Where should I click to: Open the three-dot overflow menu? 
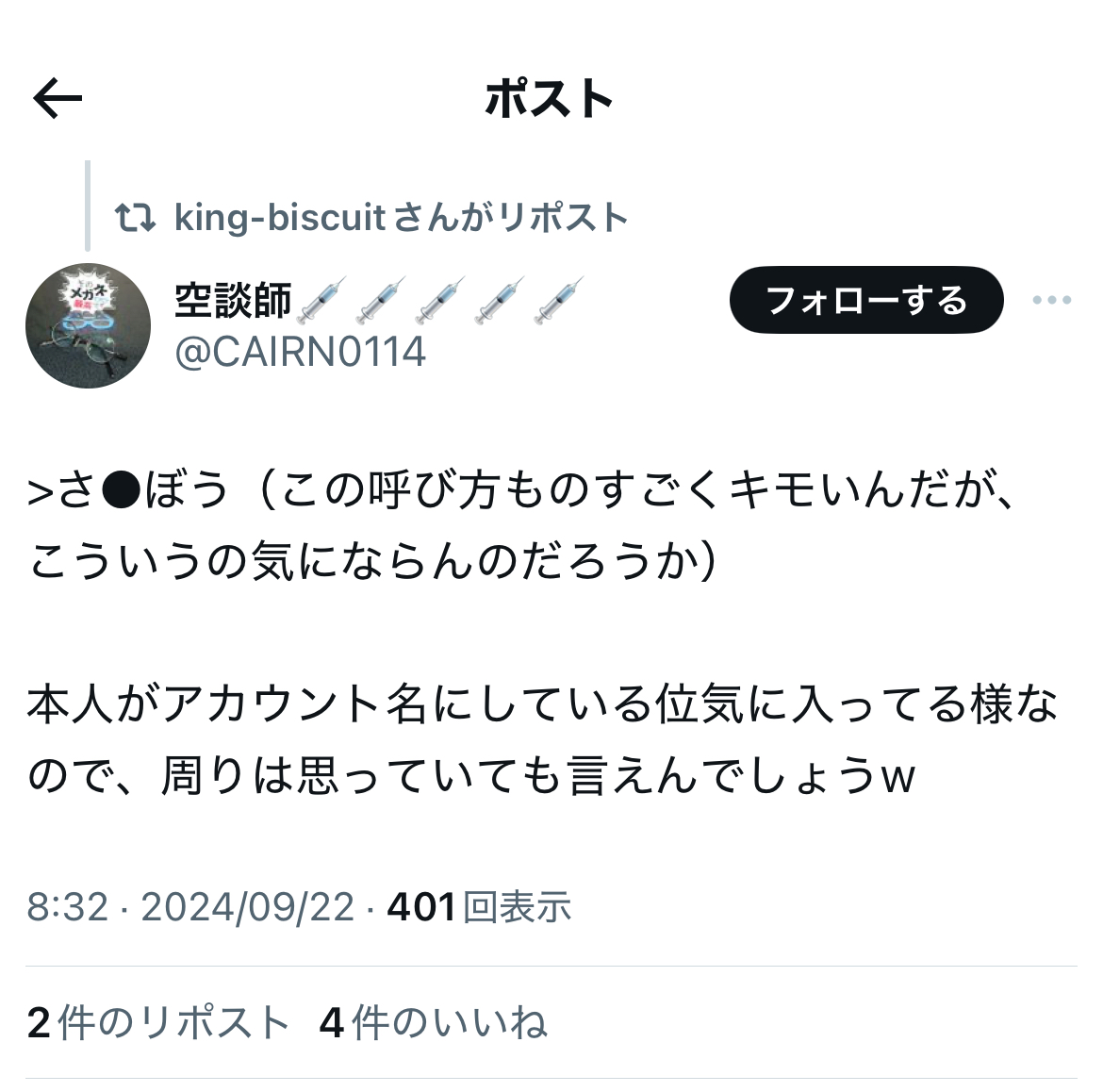[x=1051, y=301]
